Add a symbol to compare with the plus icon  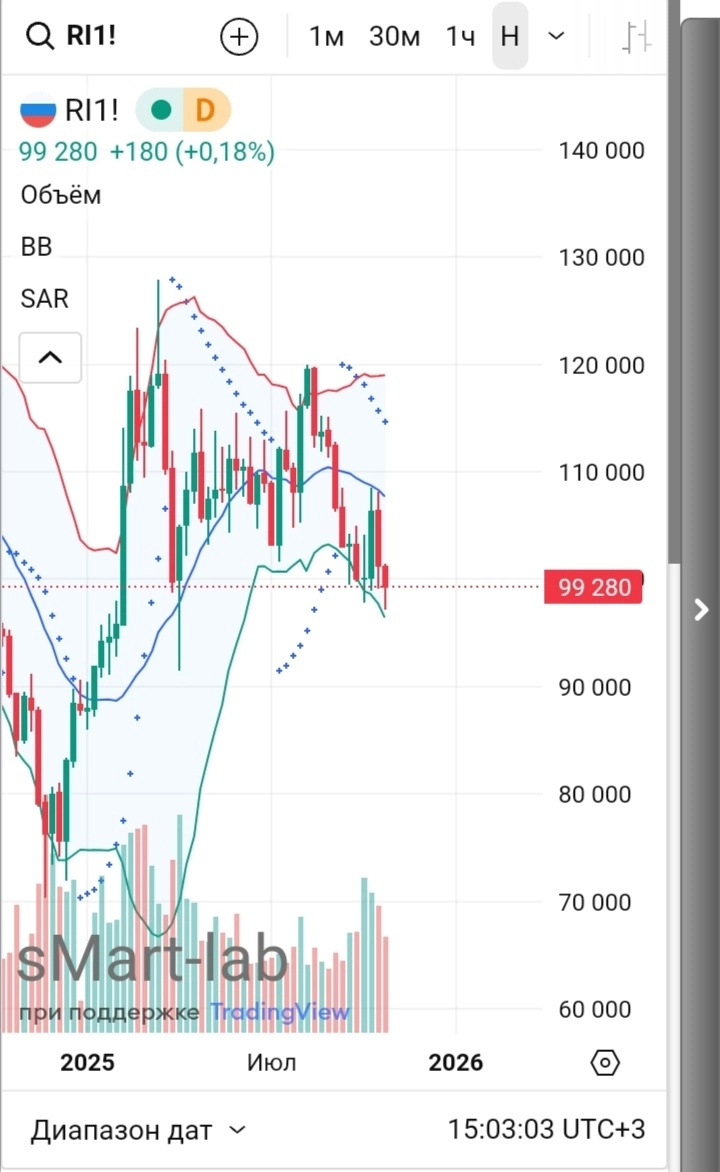(239, 37)
